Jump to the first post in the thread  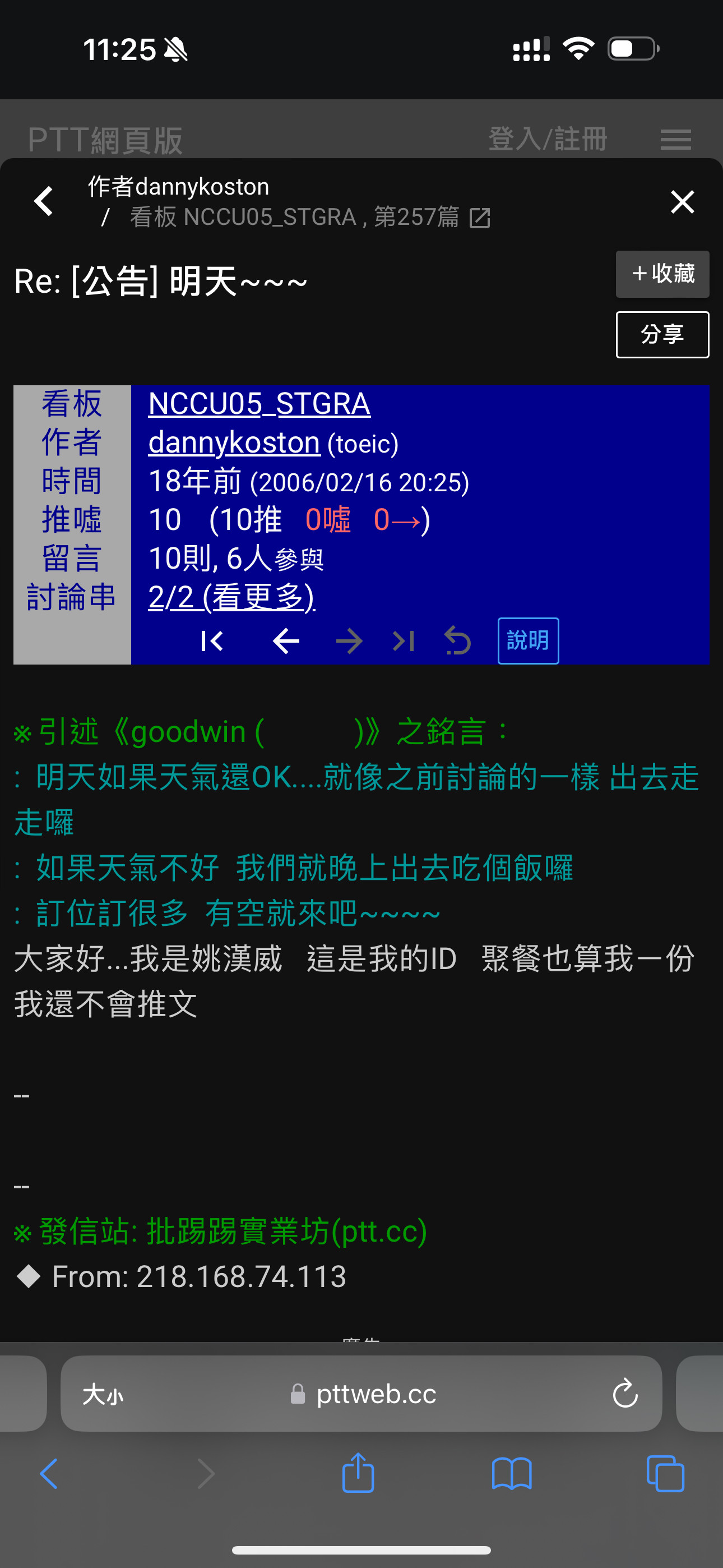click(212, 641)
